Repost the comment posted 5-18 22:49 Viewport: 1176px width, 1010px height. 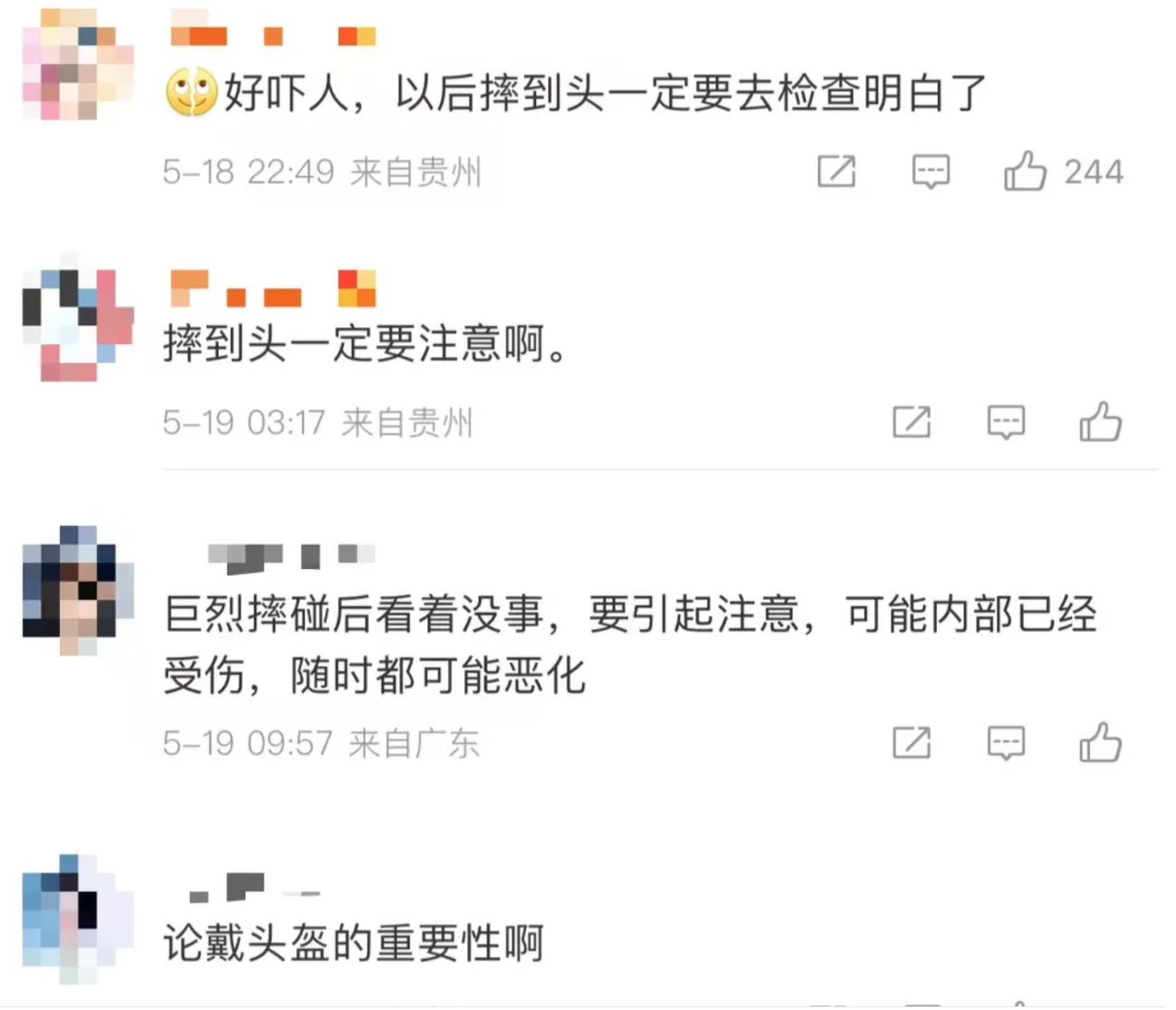click(x=837, y=171)
